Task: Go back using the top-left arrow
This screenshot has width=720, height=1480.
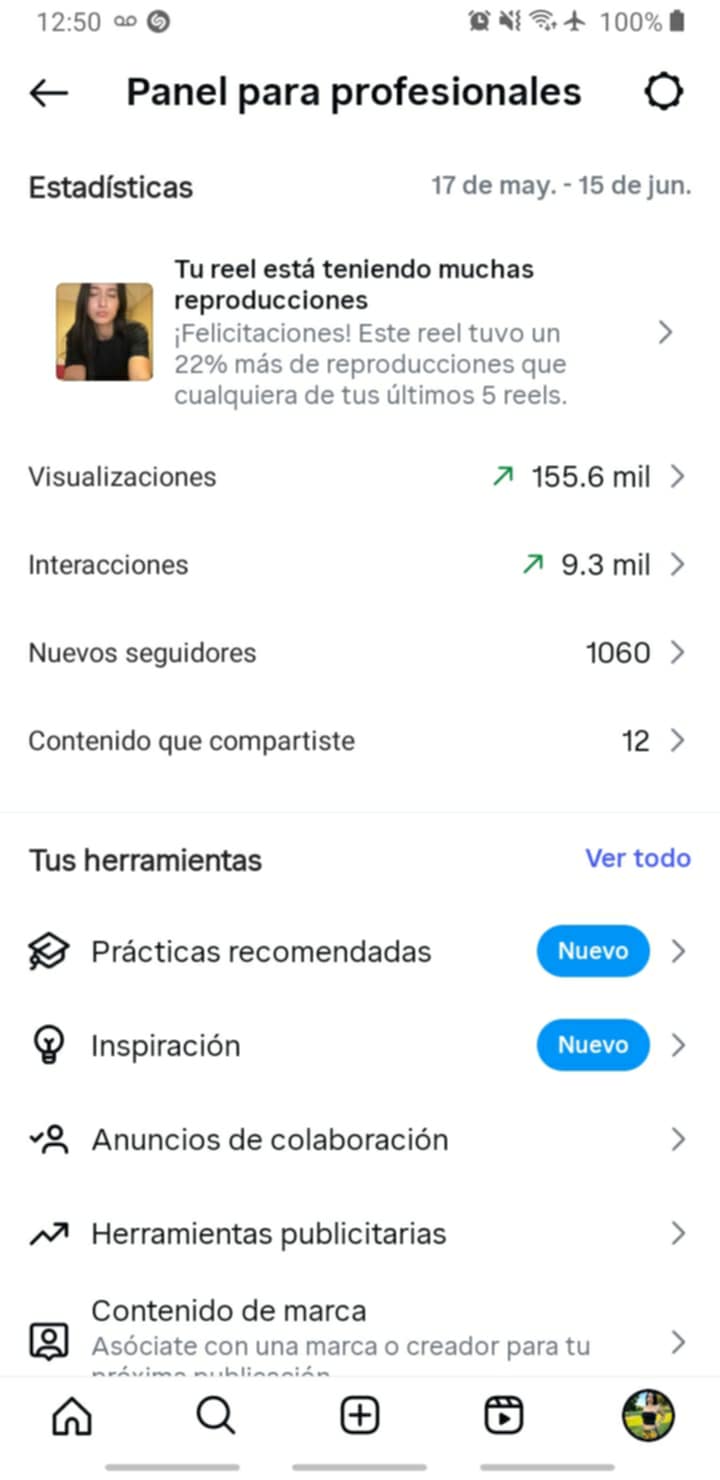Action: tap(48, 93)
